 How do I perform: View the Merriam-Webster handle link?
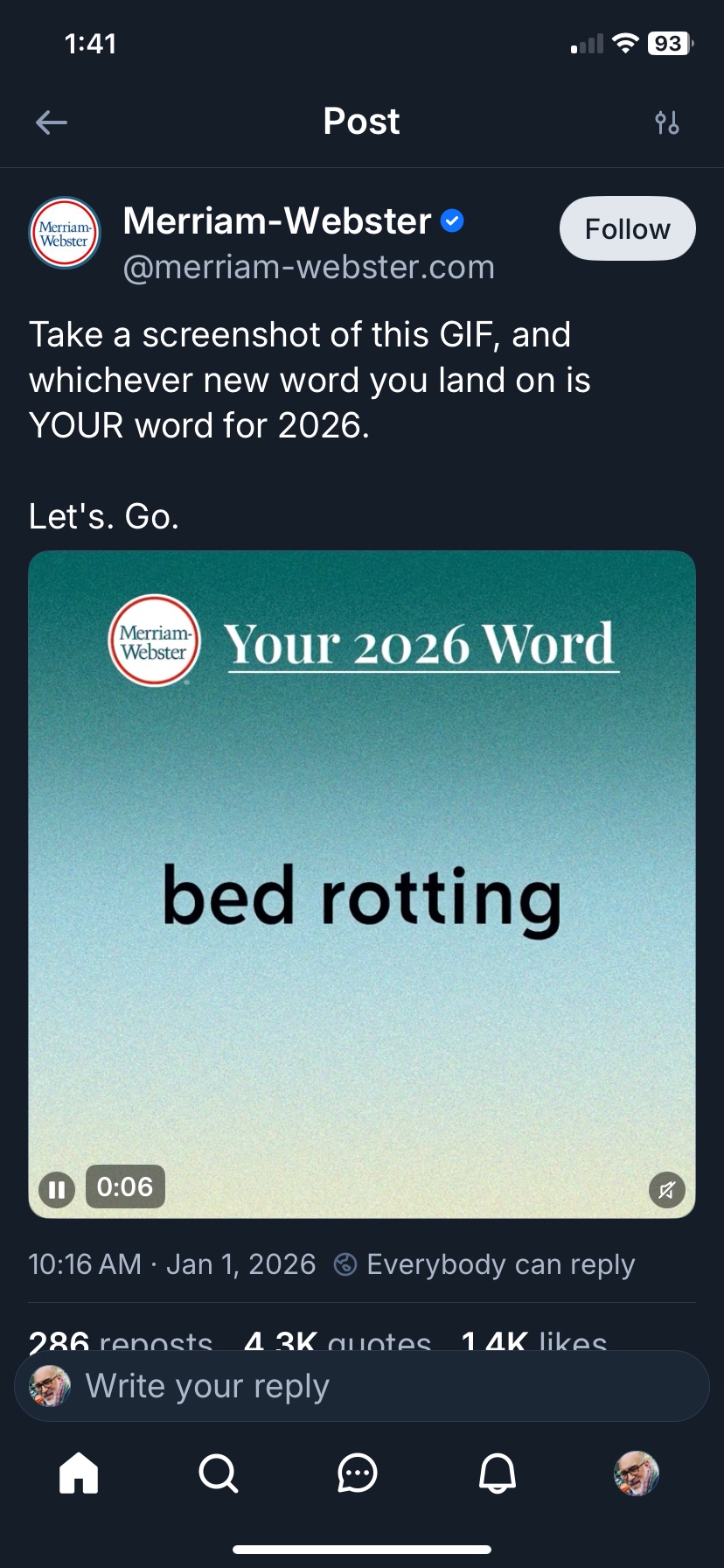click(309, 267)
